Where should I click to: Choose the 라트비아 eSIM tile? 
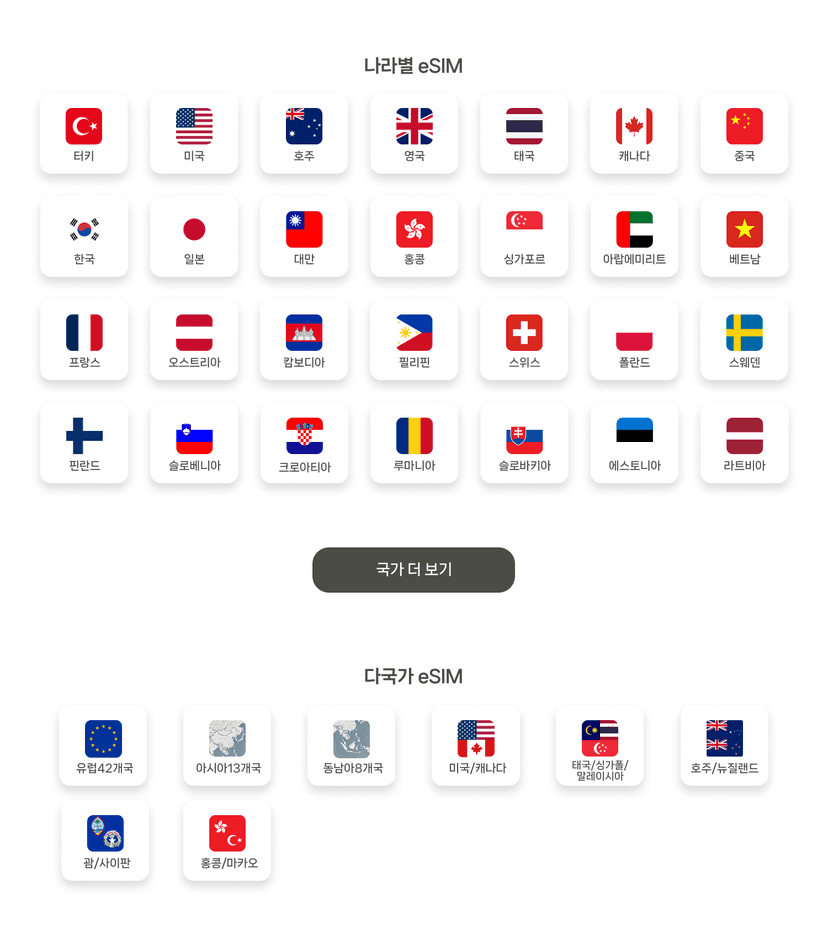coord(744,443)
